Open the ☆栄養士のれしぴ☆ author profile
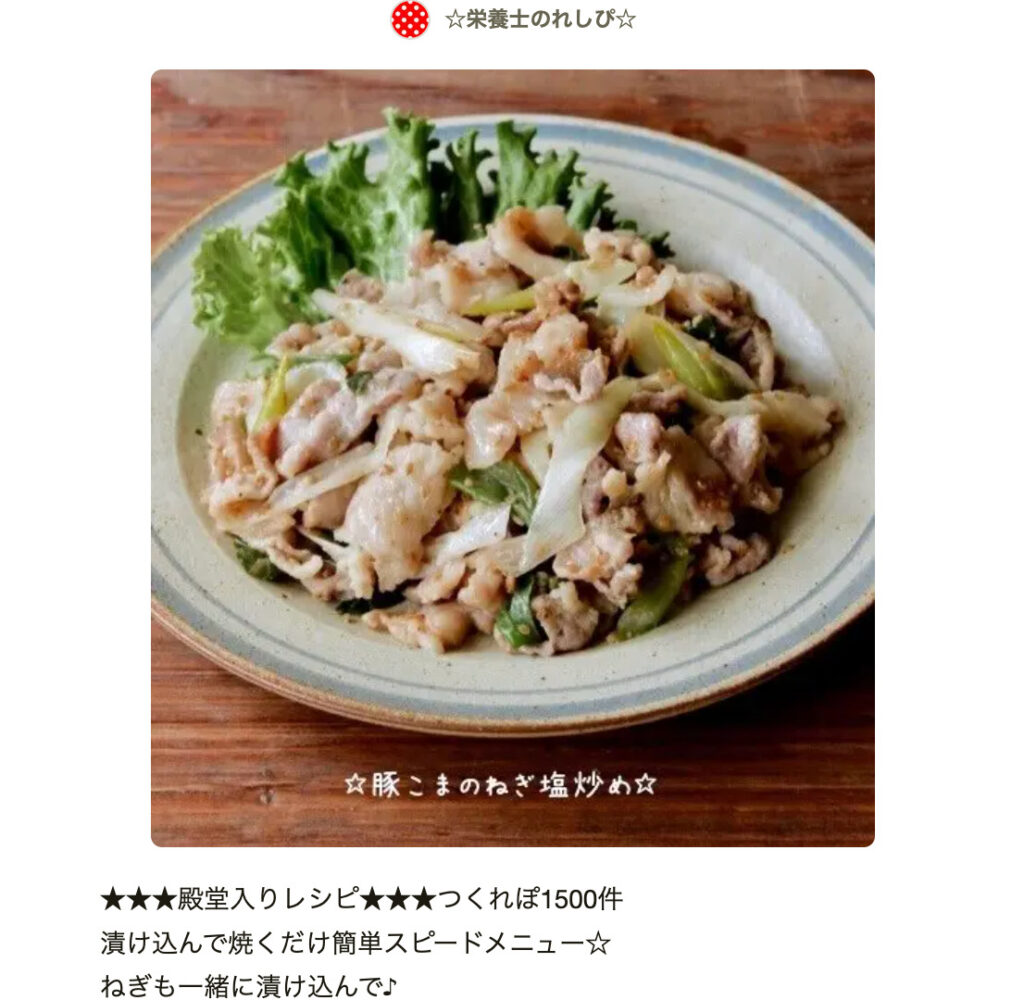 point(540,19)
